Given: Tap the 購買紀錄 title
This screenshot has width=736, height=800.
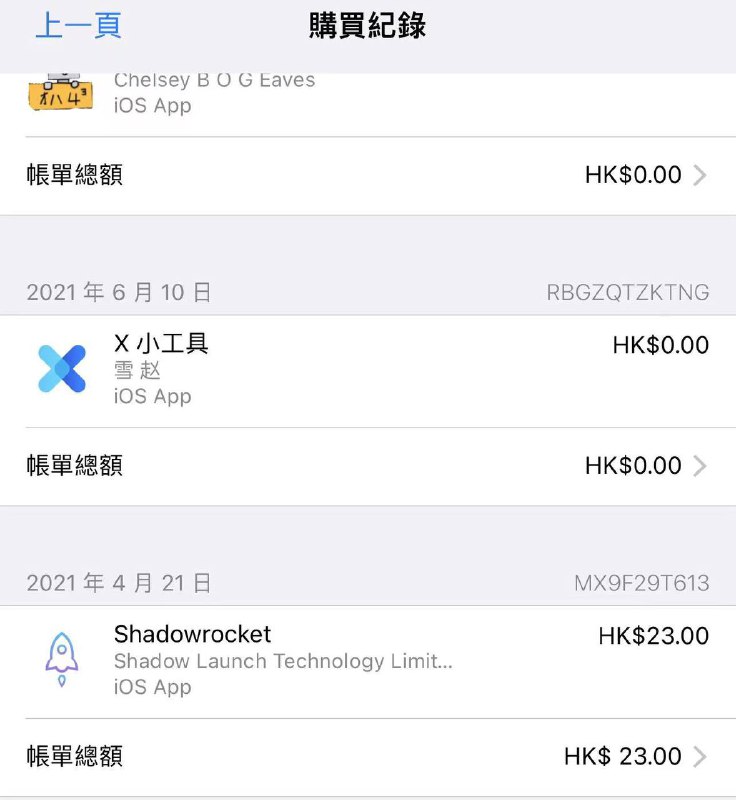Looking at the screenshot, I should (368, 26).
